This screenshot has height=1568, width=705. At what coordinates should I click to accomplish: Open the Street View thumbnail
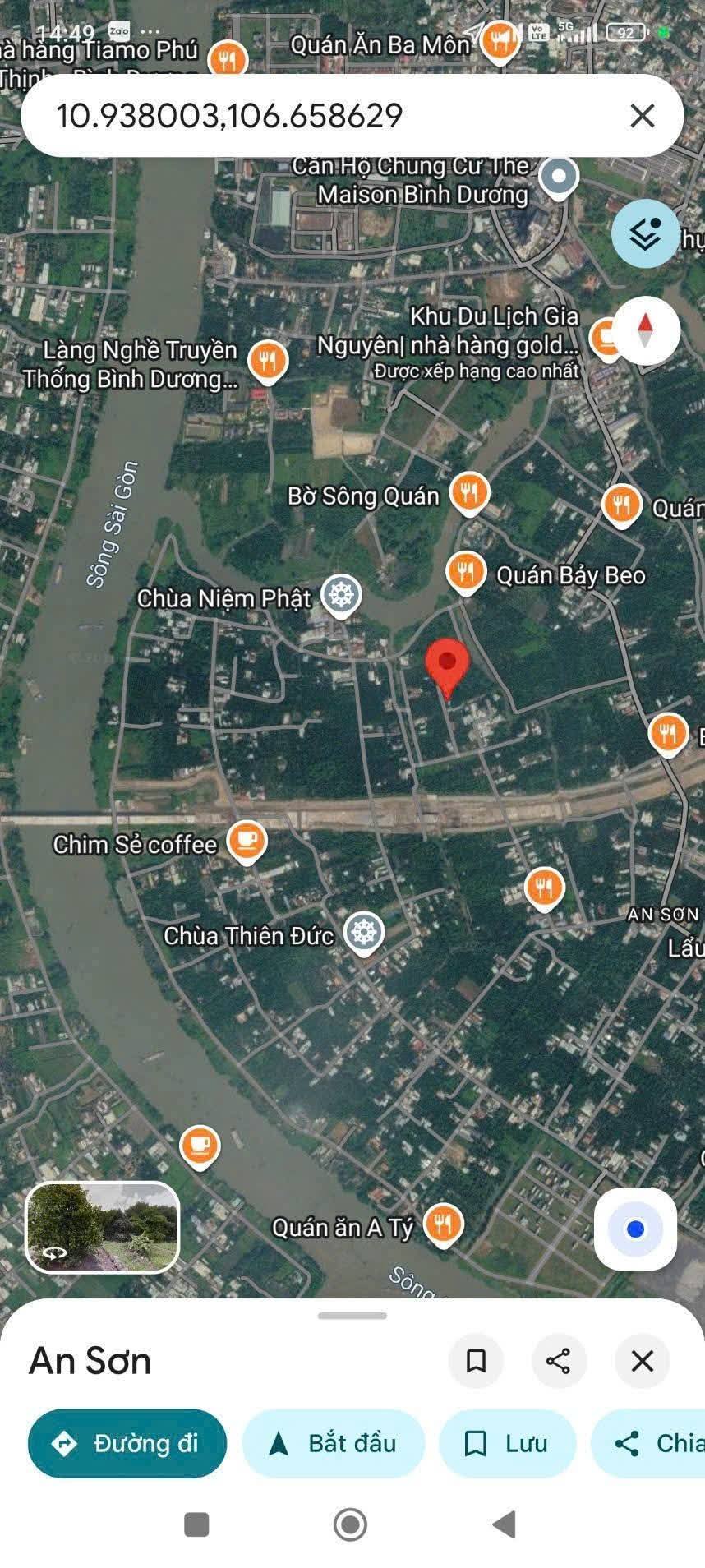103,1227
